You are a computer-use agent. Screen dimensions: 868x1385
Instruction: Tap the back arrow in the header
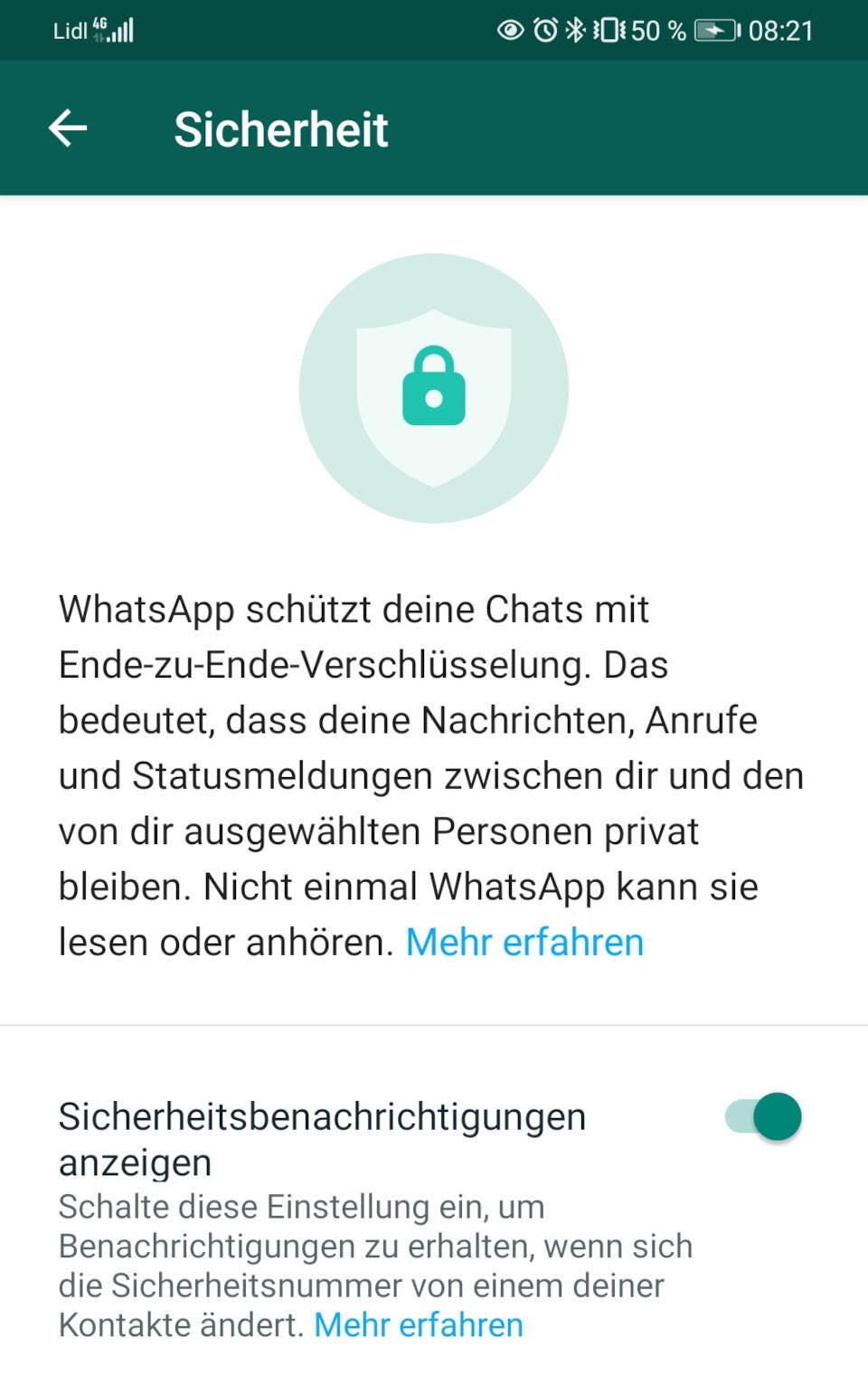pos(69,128)
